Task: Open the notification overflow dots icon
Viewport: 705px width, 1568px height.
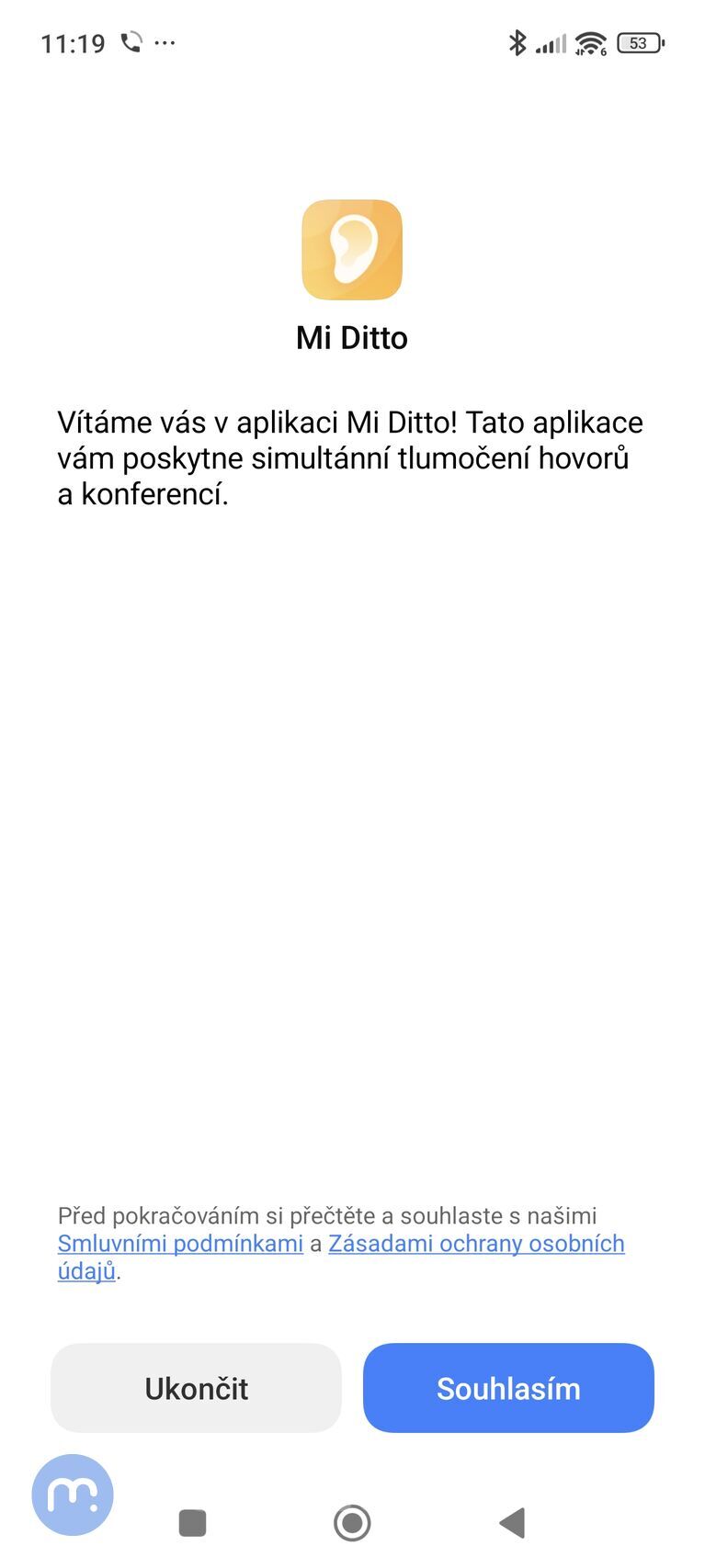Action: tap(165, 43)
